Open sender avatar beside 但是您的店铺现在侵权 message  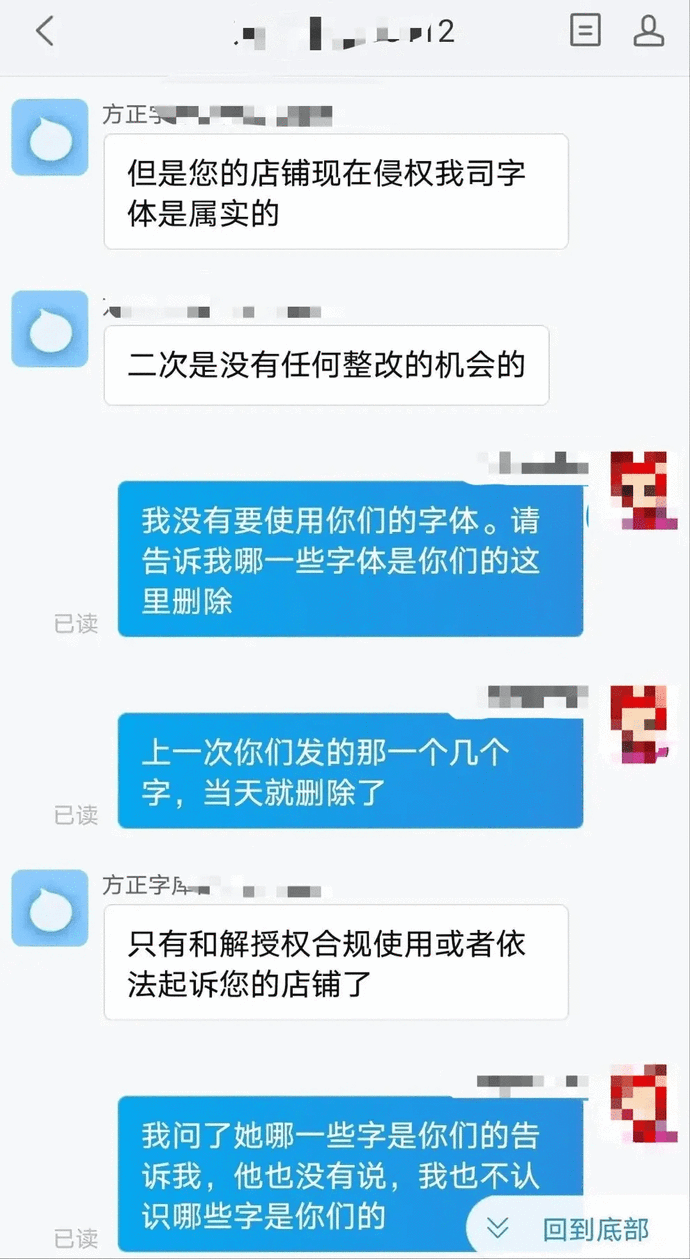pos(49,138)
